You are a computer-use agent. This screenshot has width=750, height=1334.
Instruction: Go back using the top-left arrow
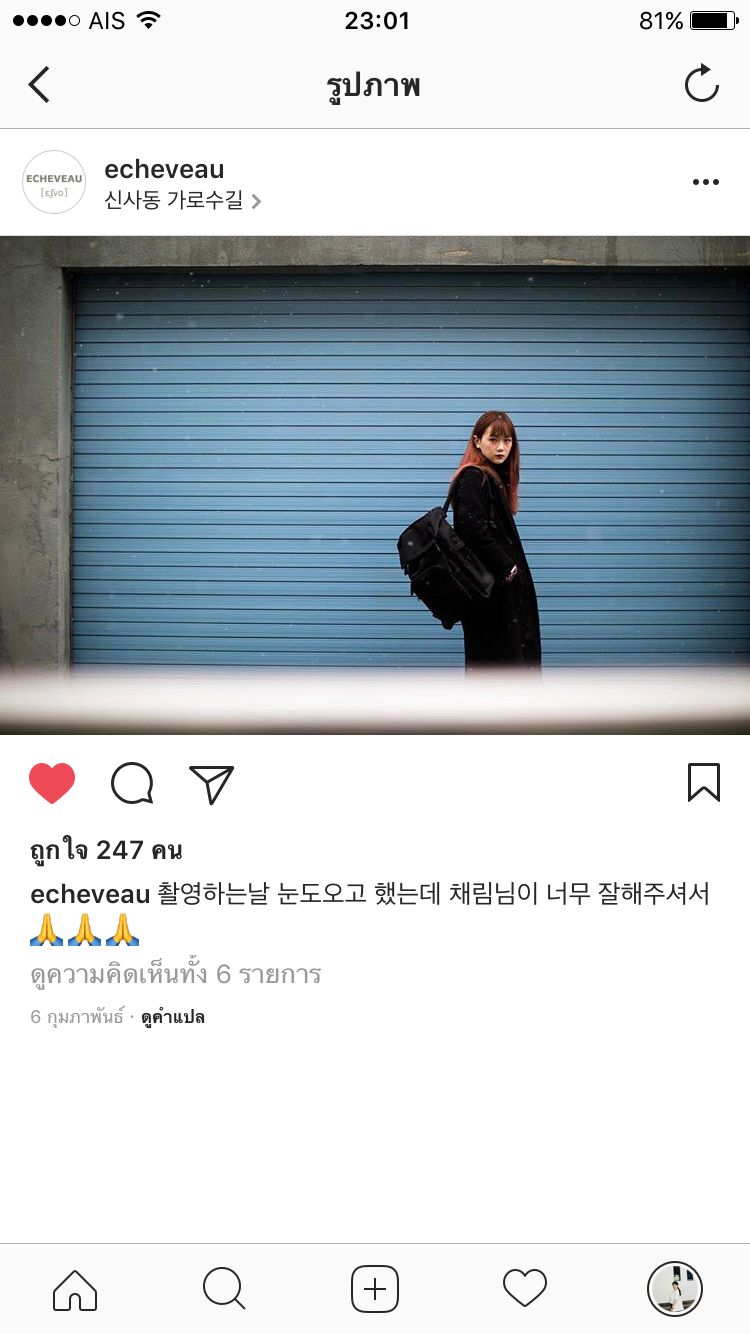click(x=39, y=85)
